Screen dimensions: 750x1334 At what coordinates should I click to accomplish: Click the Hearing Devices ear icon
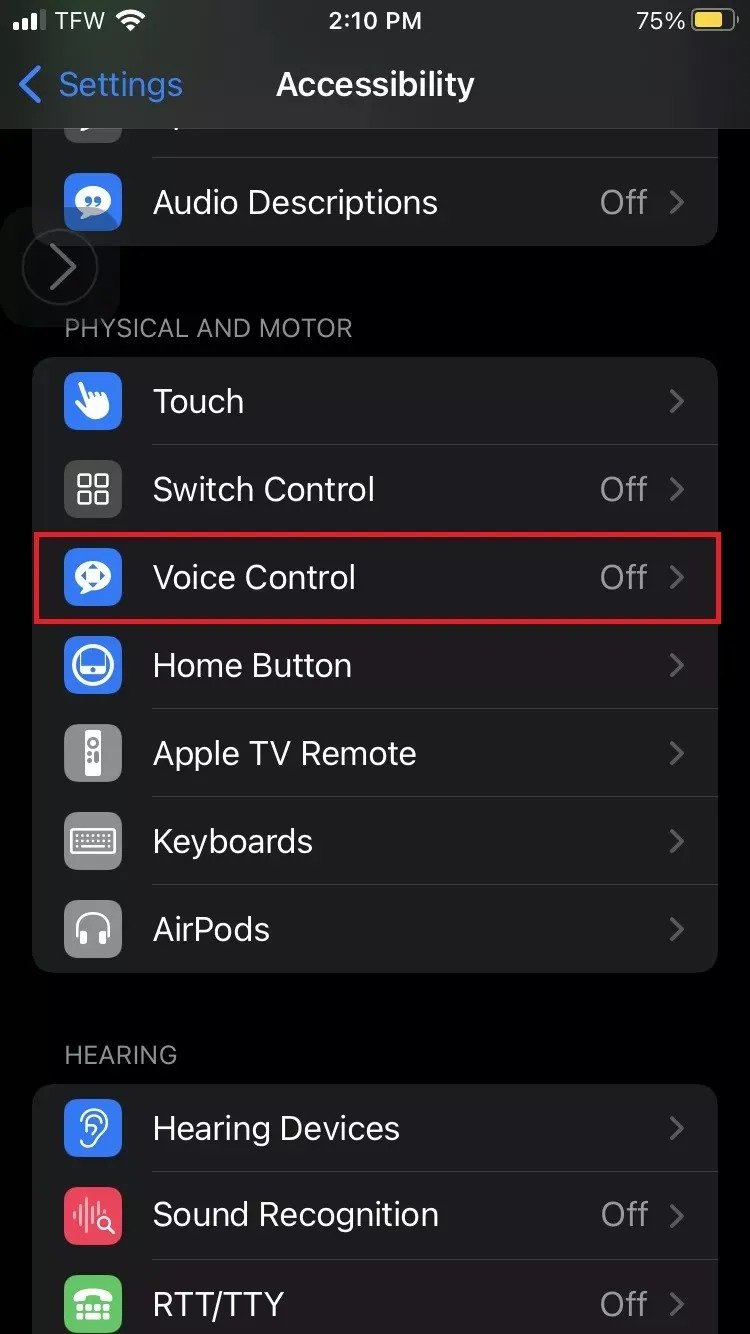pos(93,1128)
